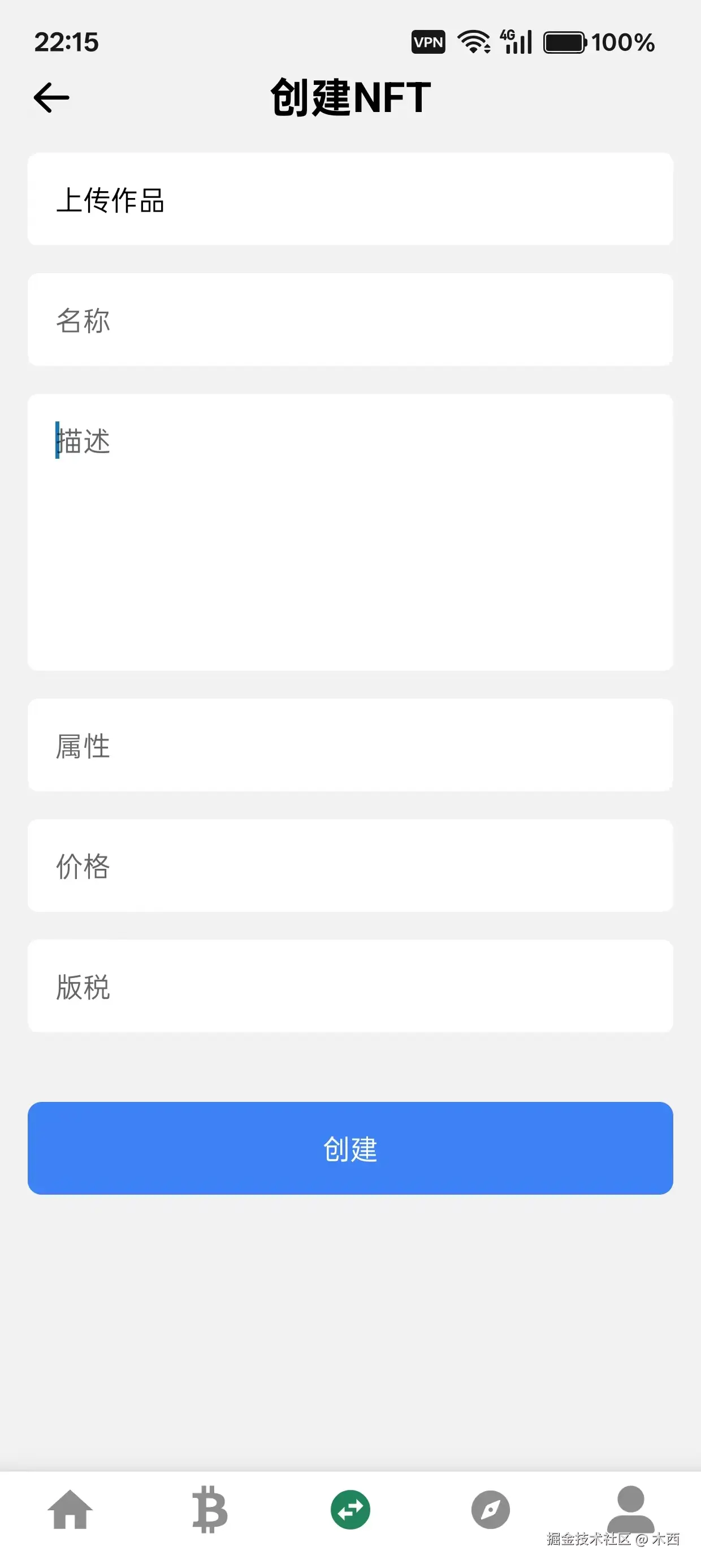Image resolution: width=701 pixels, height=1568 pixels.
Task: Click the 版税 royalty field
Action: pos(350,986)
